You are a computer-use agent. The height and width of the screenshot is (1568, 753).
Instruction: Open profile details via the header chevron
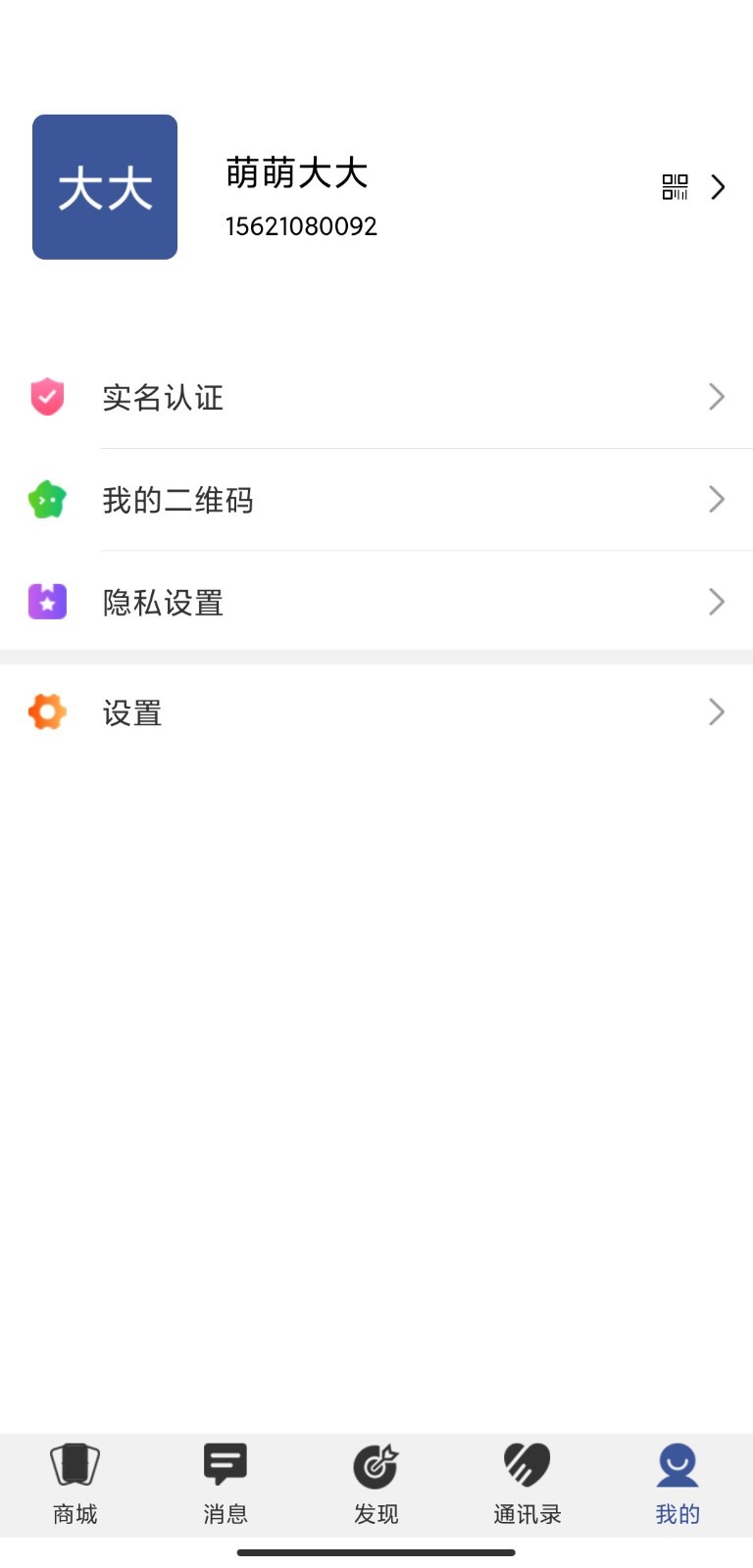click(x=719, y=187)
